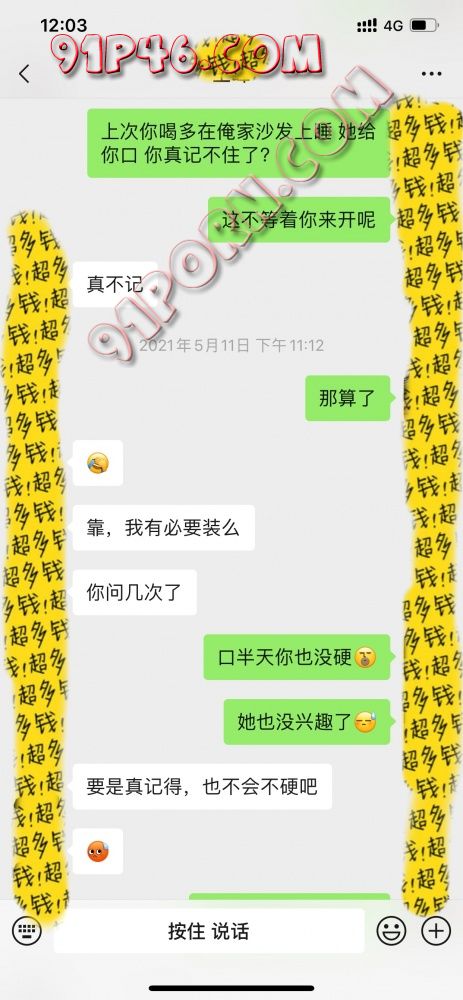Switch to the keyboard input
The height and width of the screenshot is (1000, 463).
pyautogui.click(x=27, y=932)
